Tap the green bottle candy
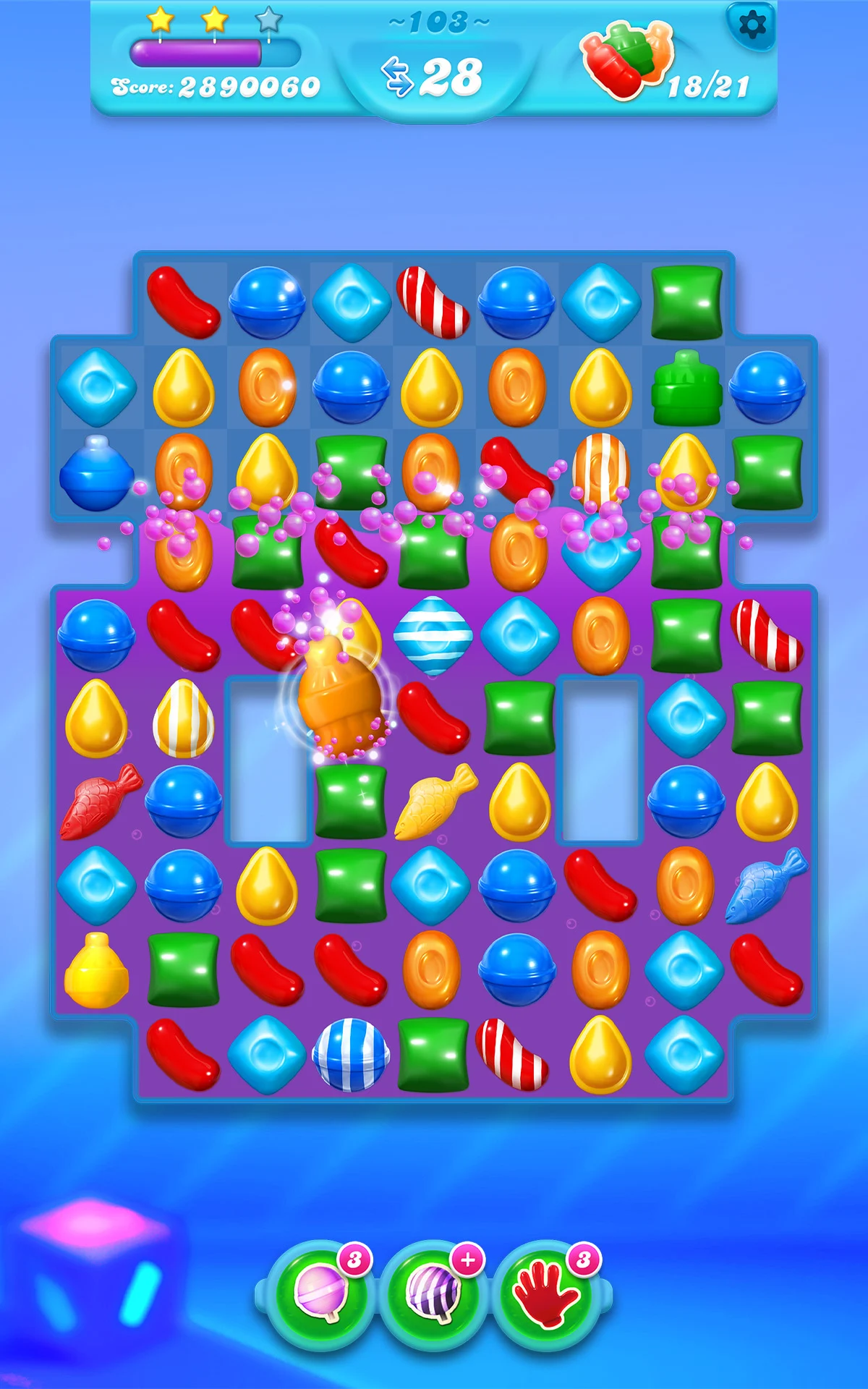Screen dimensions: 868x1389 [x=686, y=389]
